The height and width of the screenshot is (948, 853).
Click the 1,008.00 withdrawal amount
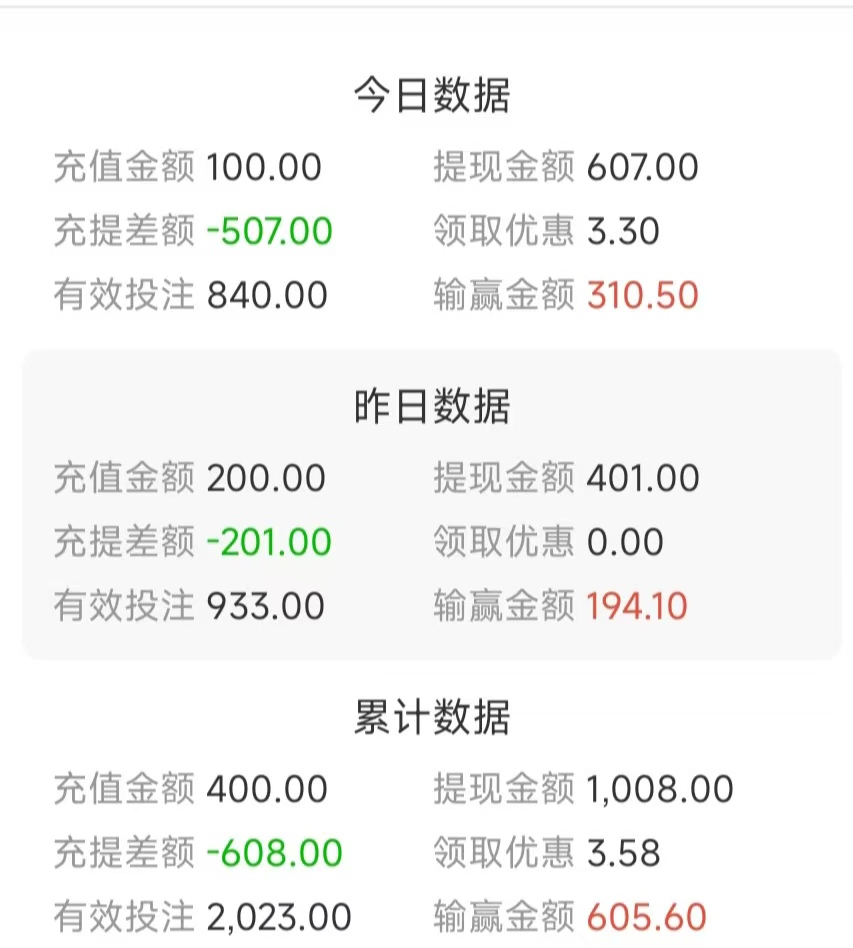[660, 787]
